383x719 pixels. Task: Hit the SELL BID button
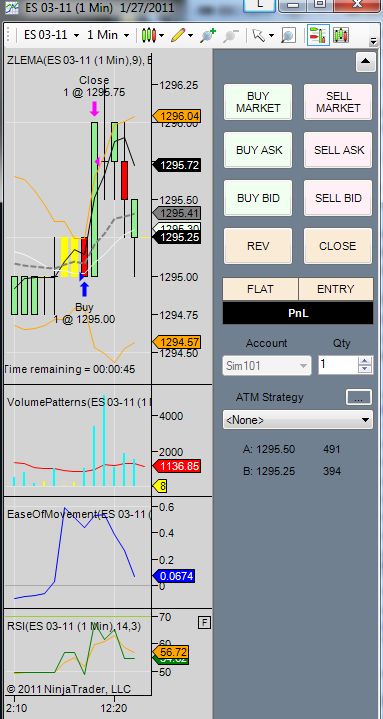338,198
